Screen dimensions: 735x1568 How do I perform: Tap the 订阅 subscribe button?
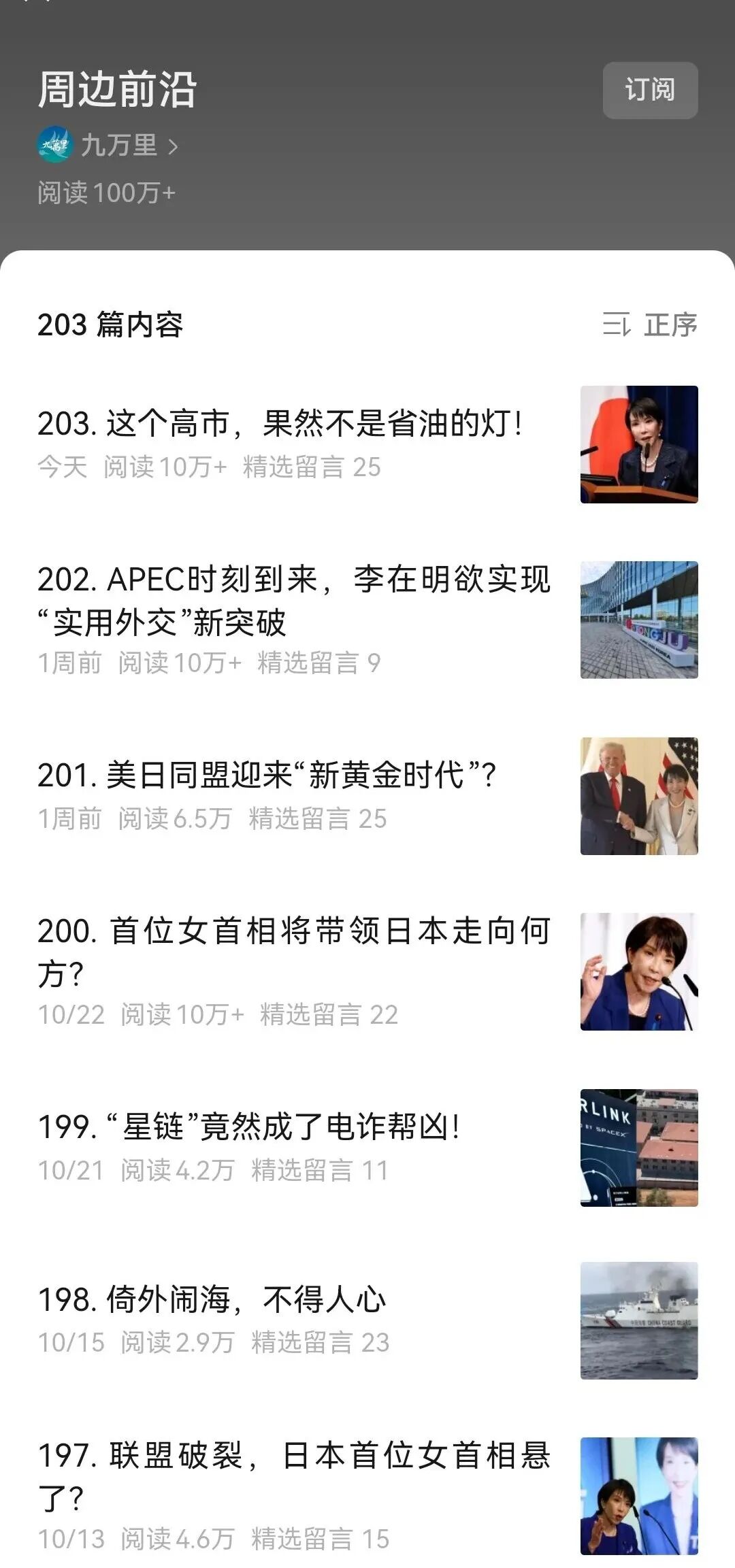pyautogui.click(x=649, y=91)
